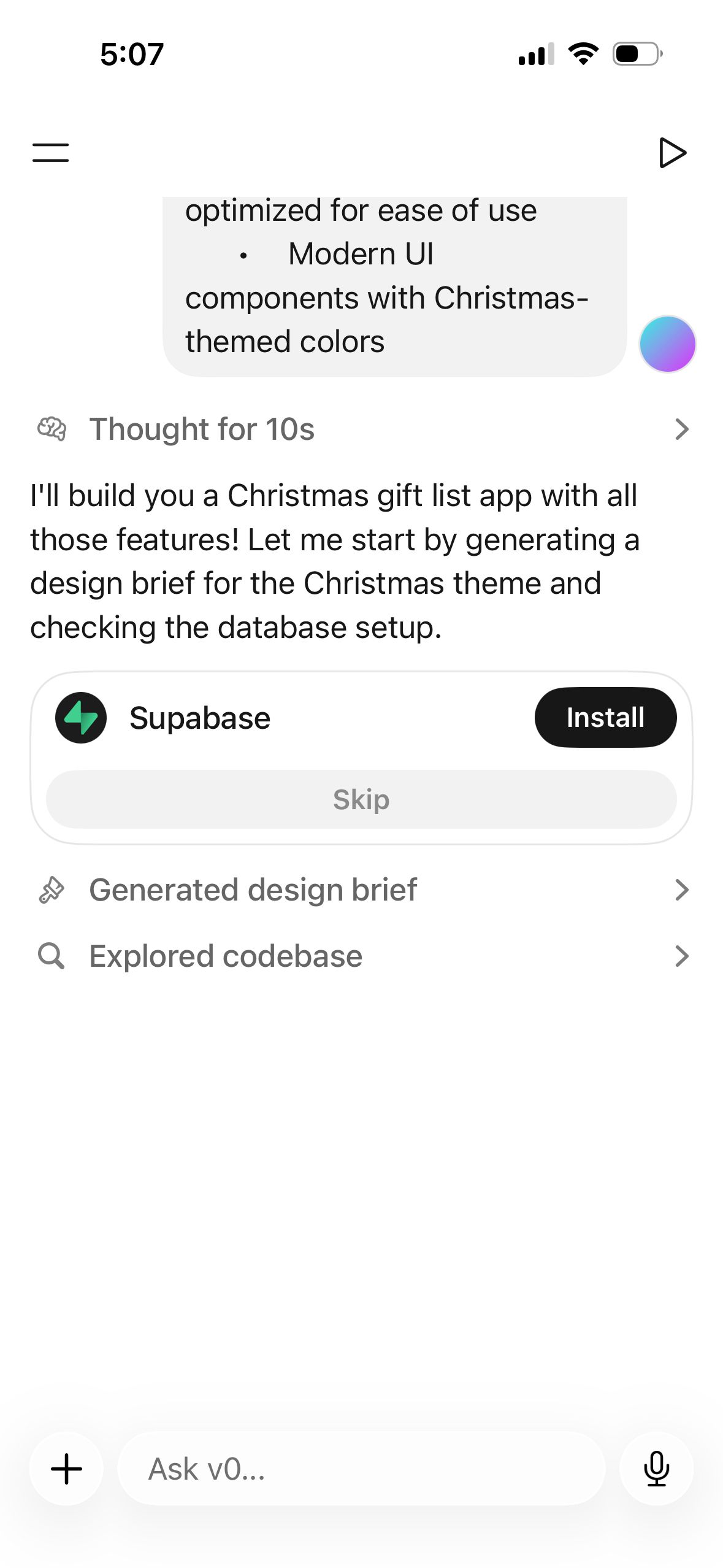Open the sidebar menu
This screenshot has height=1568, width=723.
coord(50,152)
